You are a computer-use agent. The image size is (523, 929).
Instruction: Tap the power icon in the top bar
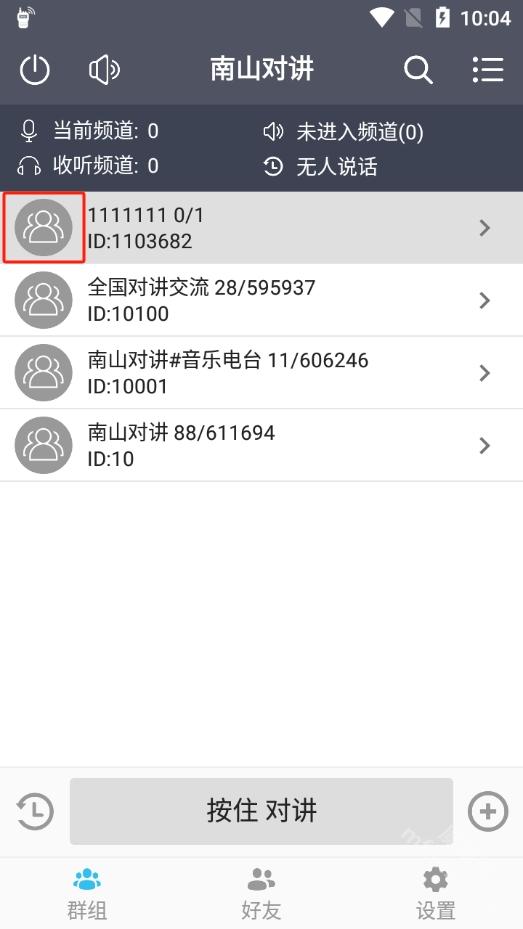(35, 70)
